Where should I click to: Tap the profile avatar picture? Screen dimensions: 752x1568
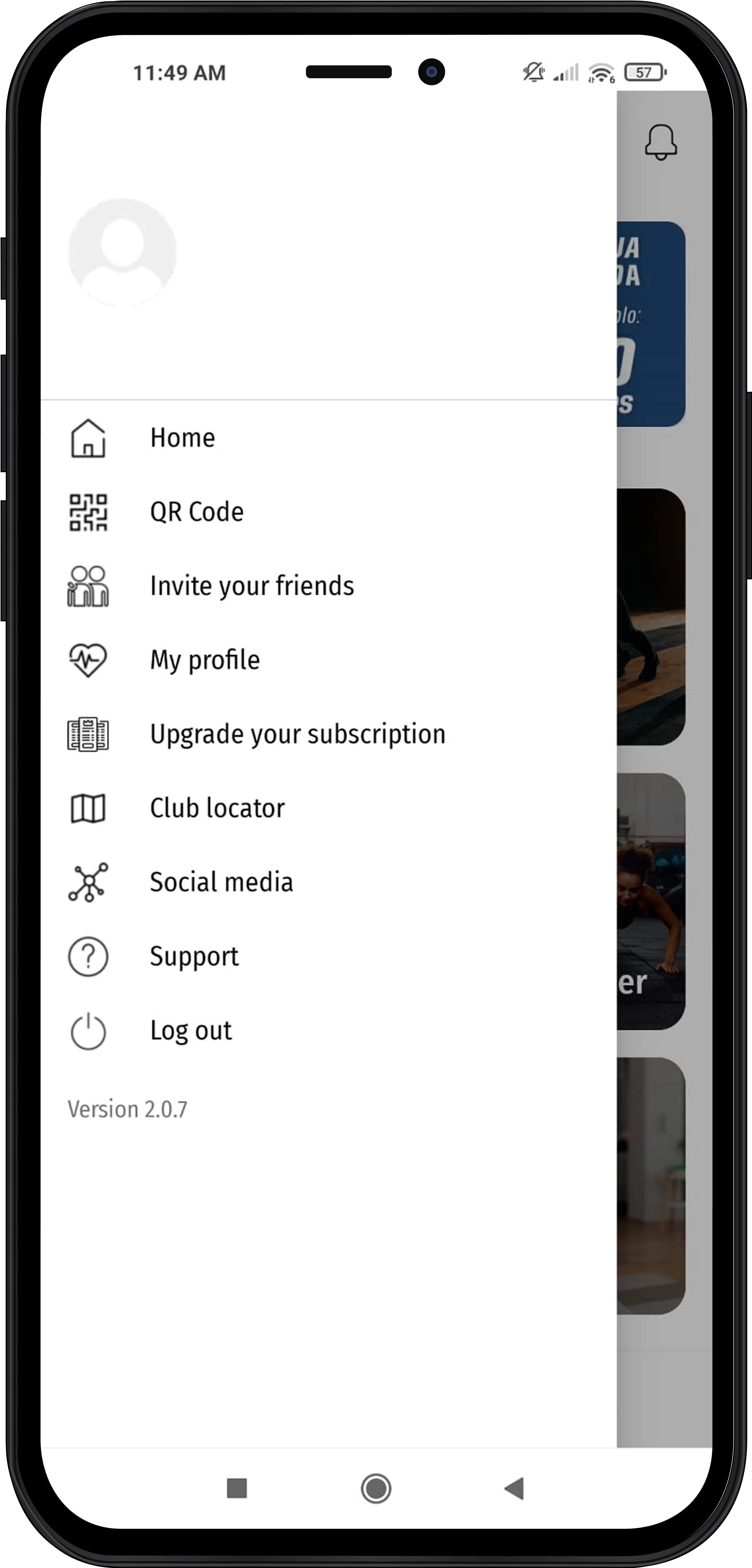122,252
